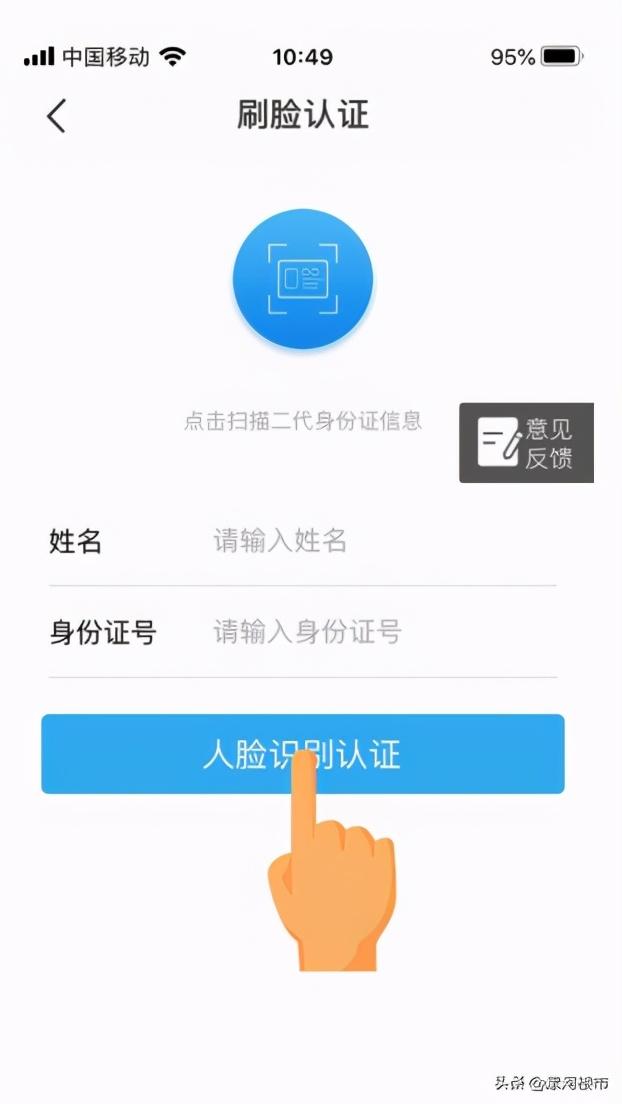The height and width of the screenshot is (1104, 622).
Task: Go back from the 刷脸认证 page
Action: click(x=56, y=115)
